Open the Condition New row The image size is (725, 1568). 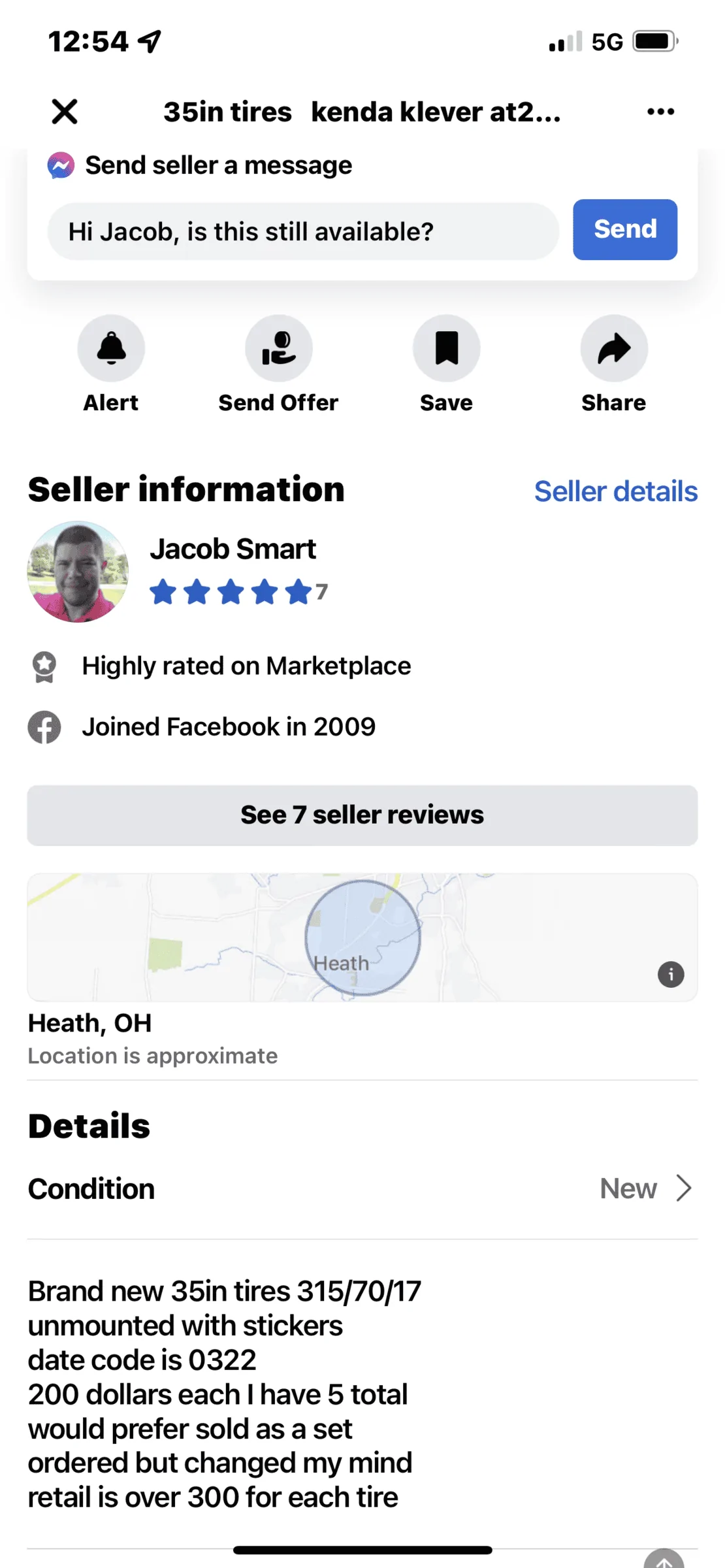362,1188
